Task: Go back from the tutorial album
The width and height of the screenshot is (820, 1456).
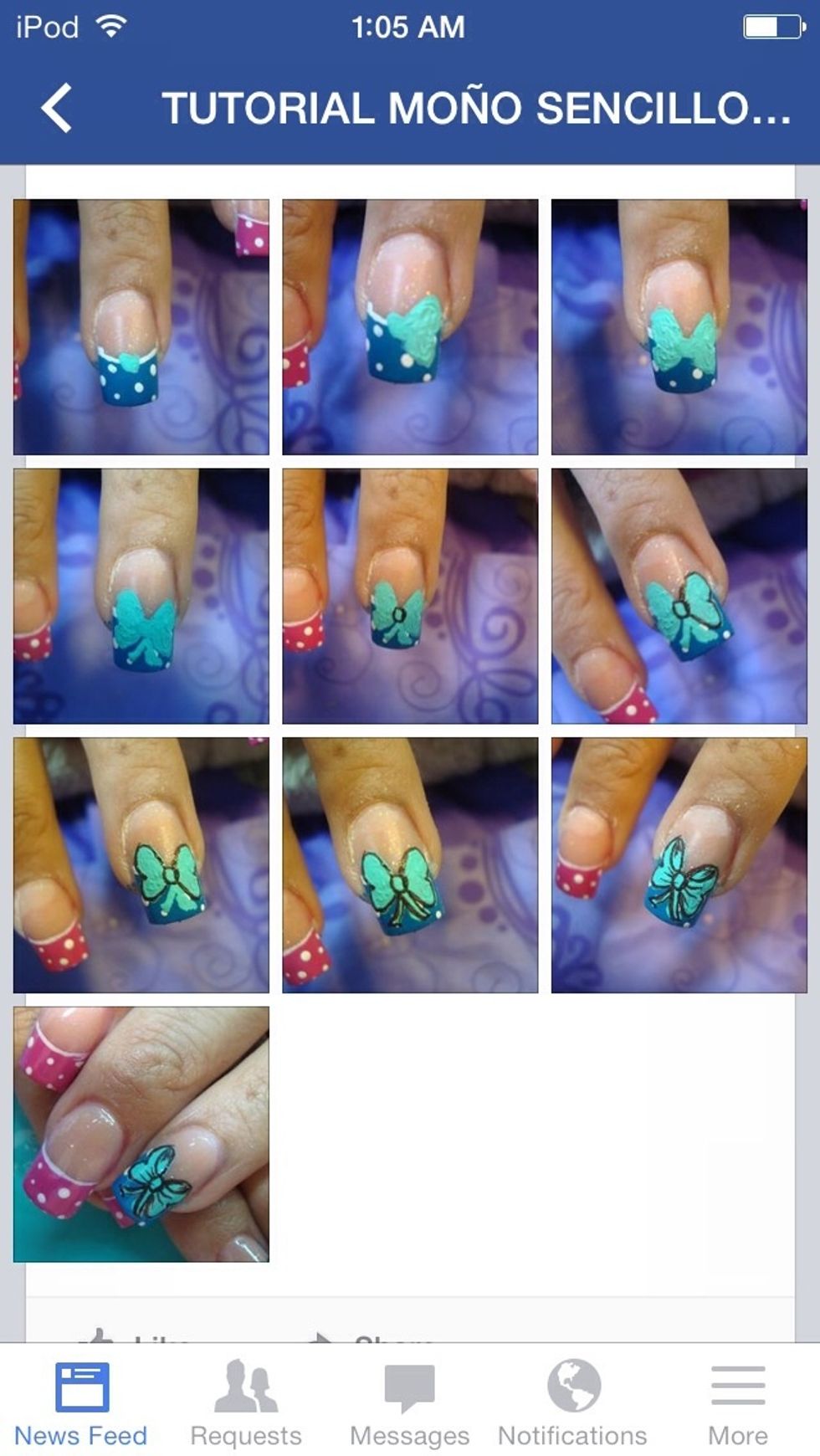Action: tap(57, 108)
